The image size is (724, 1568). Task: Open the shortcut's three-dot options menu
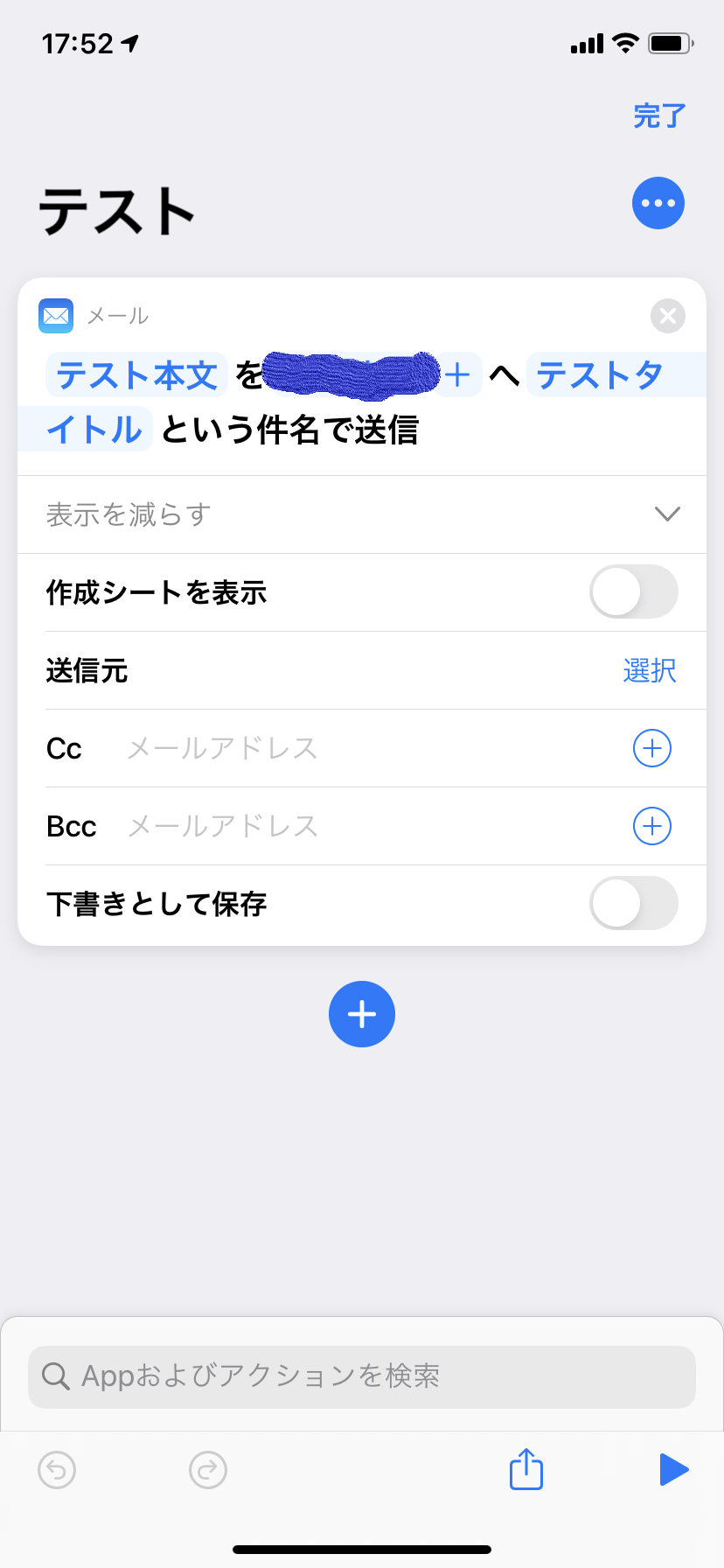click(x=658, y=203)
